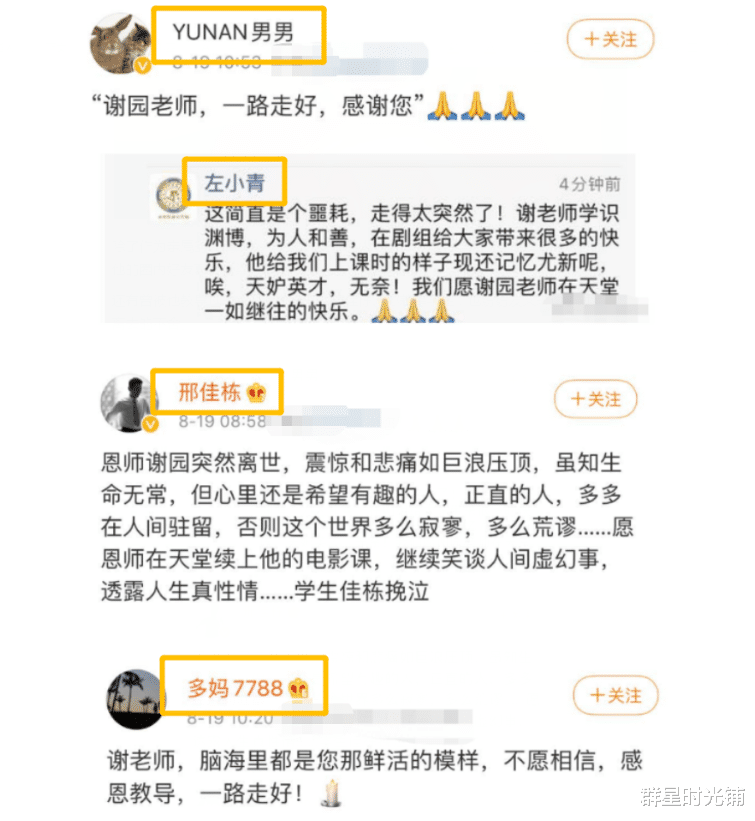Click the orange V verification badge on YUNAN男男's avatar

(x=145, y=62)
